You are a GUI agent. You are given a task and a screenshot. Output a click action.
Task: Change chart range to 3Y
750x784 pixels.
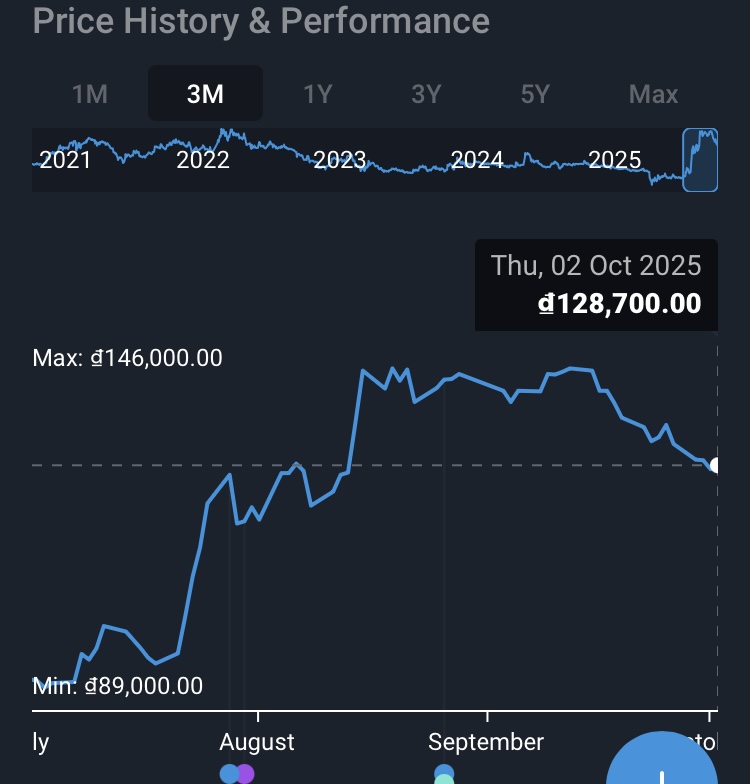426,94
